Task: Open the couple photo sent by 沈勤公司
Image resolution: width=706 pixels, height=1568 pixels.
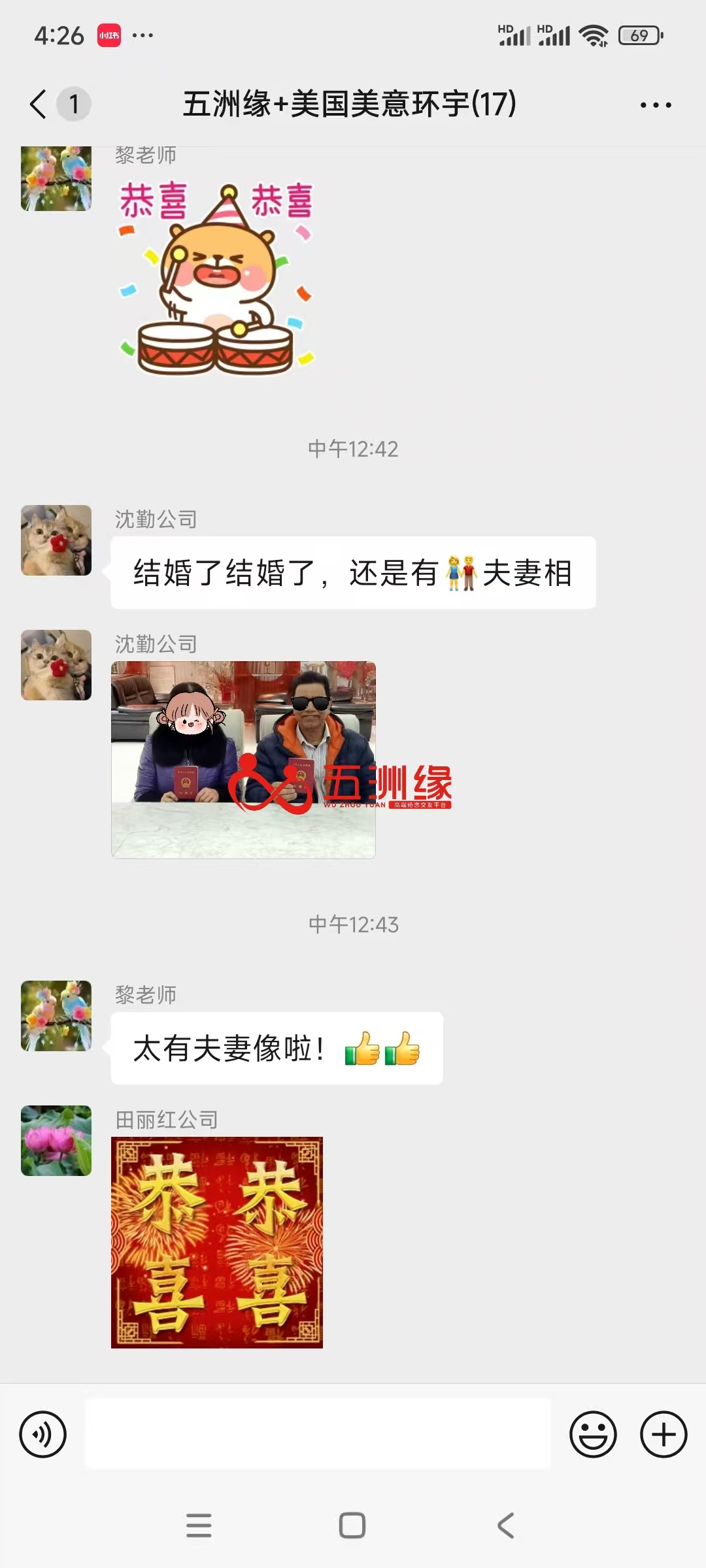Action: (243, 759)
